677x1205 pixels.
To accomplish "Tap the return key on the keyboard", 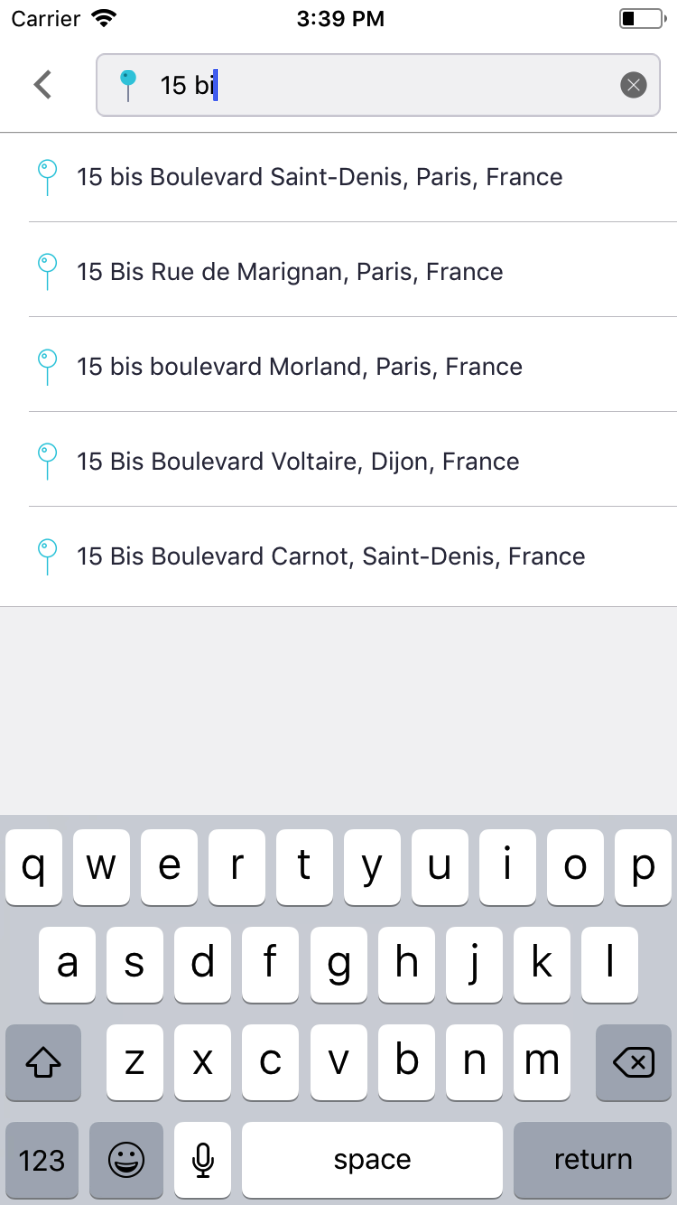I will click(x=592, y=1160).
